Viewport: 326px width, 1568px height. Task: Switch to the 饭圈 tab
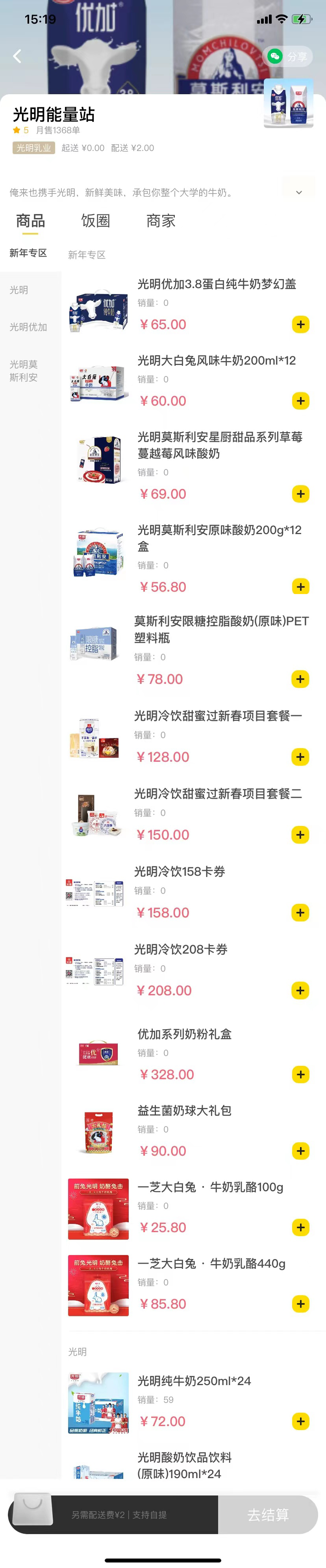(96, 221)
